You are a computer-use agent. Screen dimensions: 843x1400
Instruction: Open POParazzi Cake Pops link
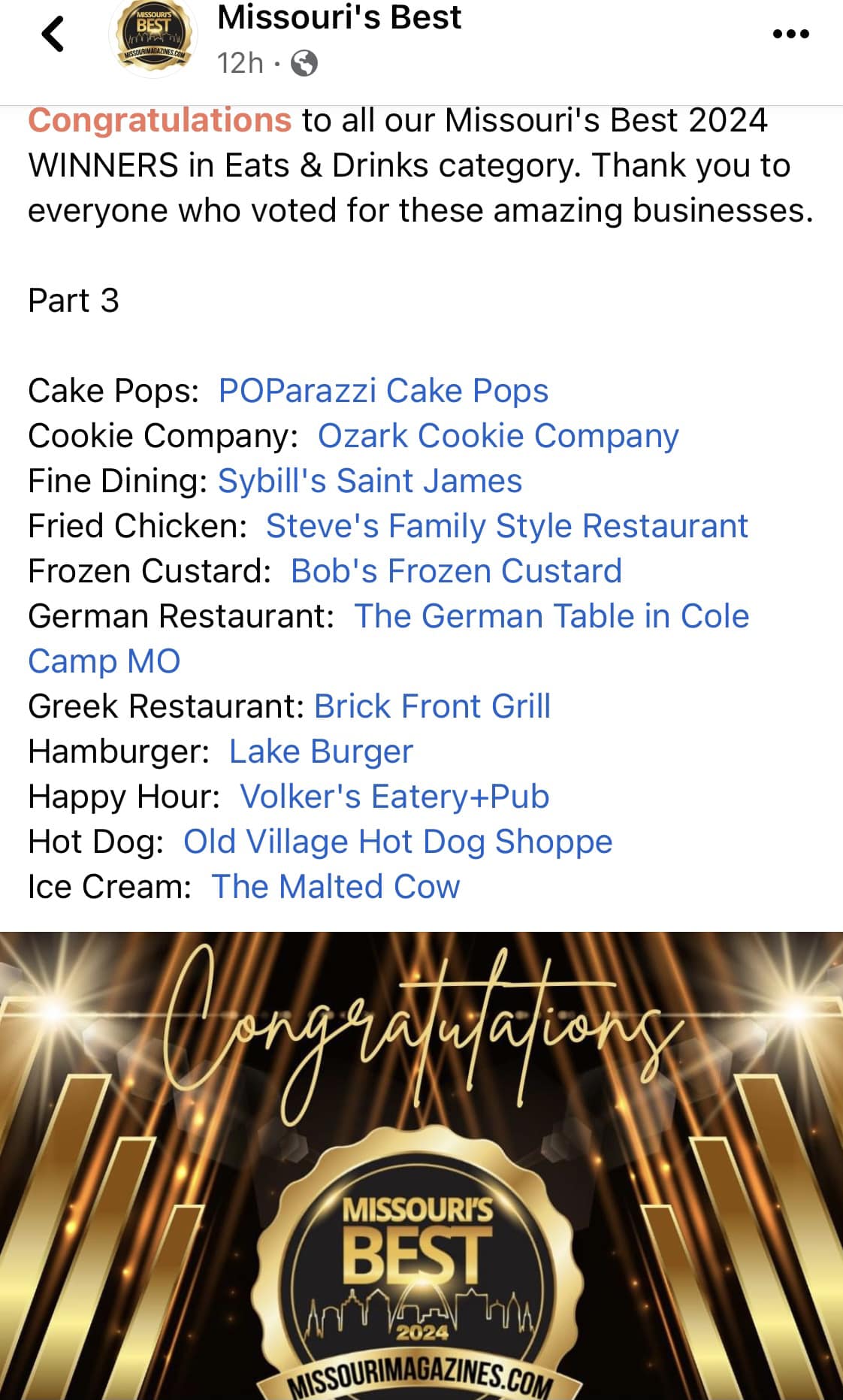(x=383, y=391)
